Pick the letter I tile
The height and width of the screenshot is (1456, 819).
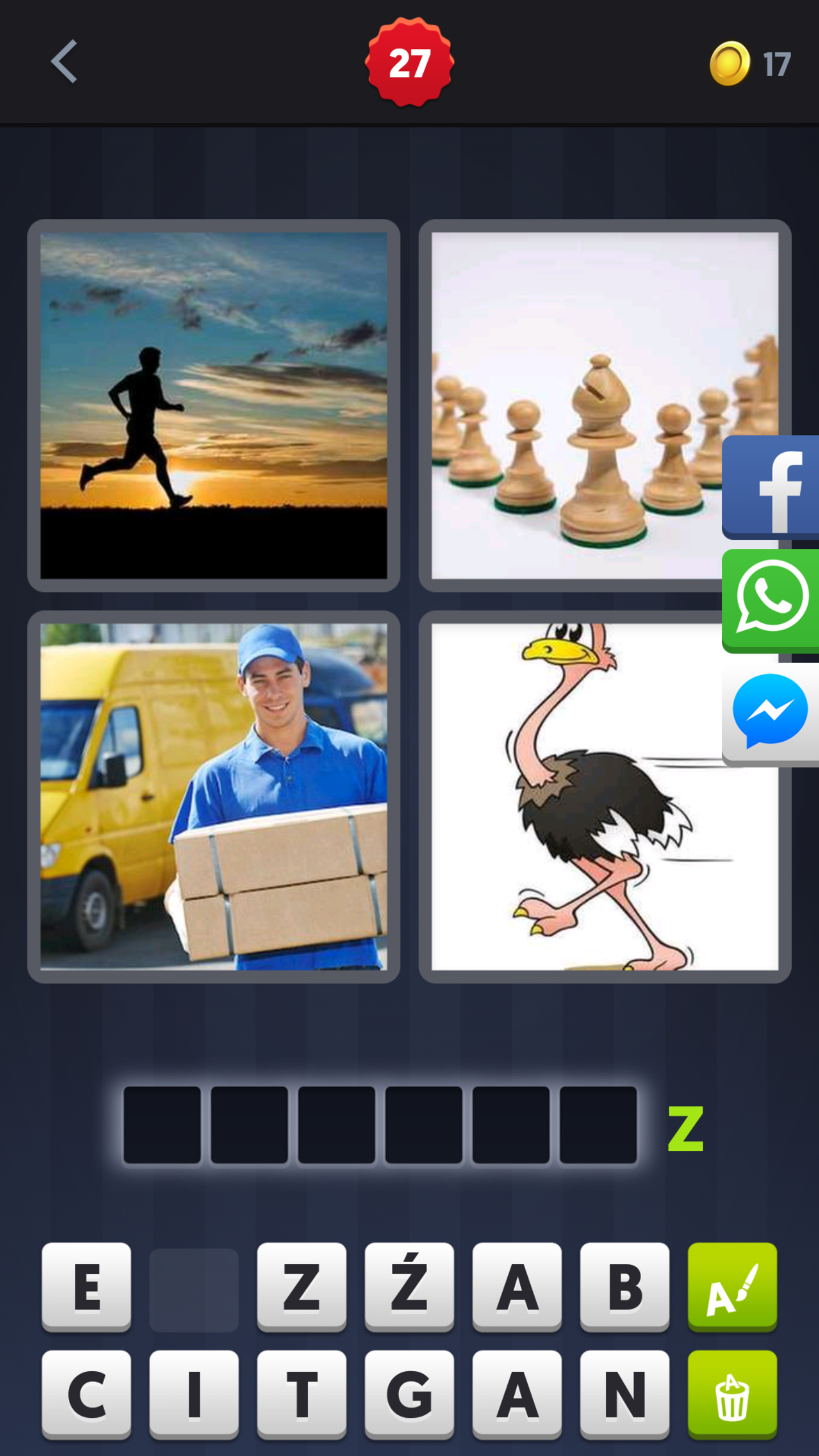[194, 1395]
